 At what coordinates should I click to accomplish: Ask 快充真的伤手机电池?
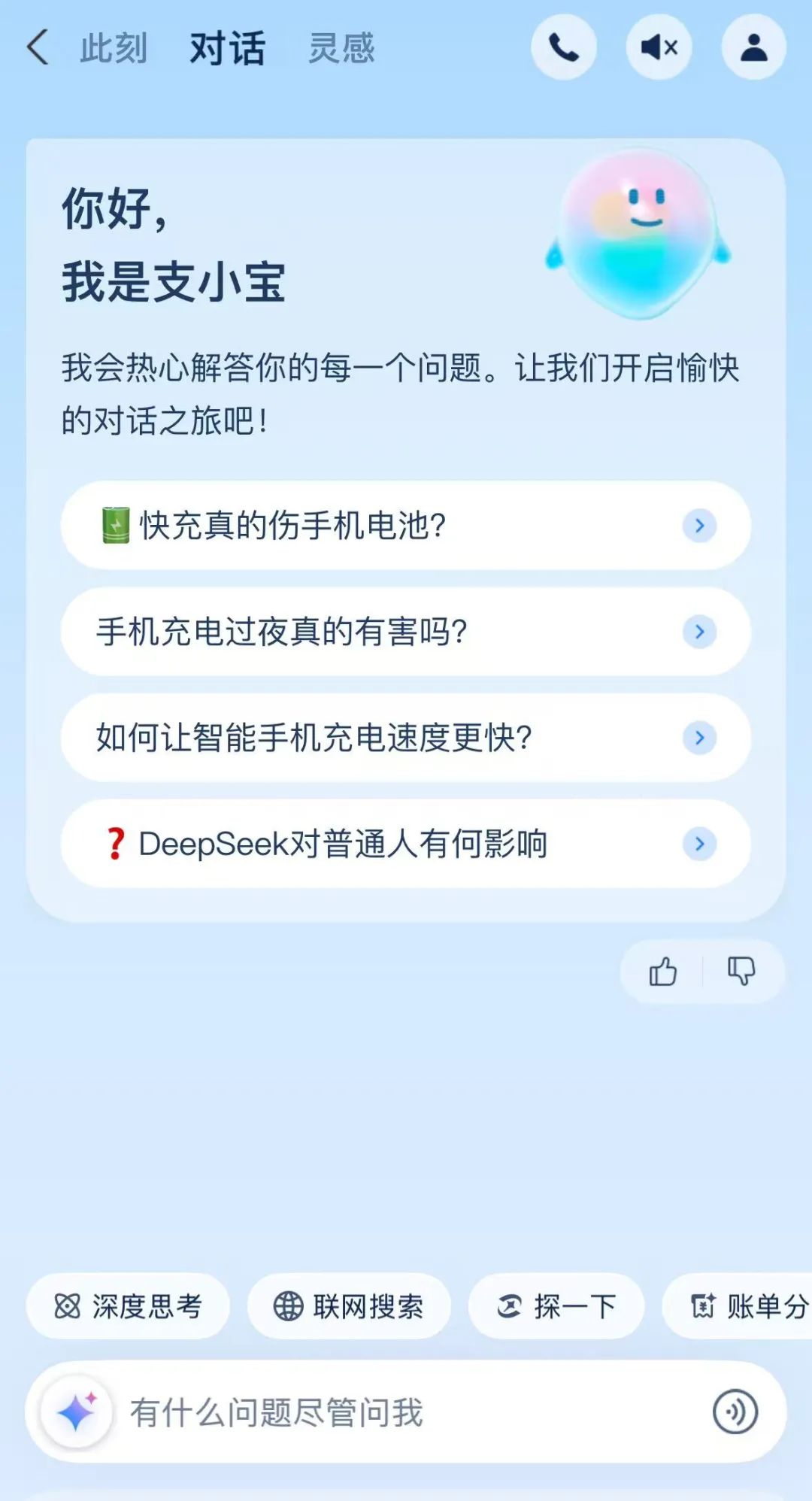(405, 525)
